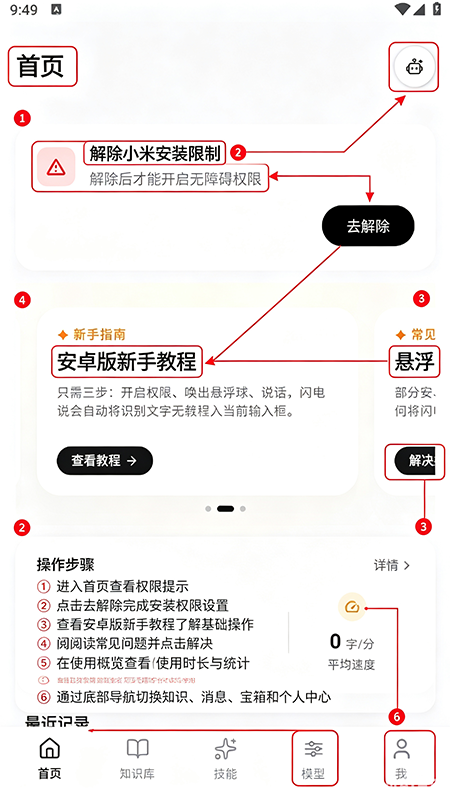Select the 首页 tab
Image resolution: width=450 pixels, height=801 pixels.
tap(50, 759)
